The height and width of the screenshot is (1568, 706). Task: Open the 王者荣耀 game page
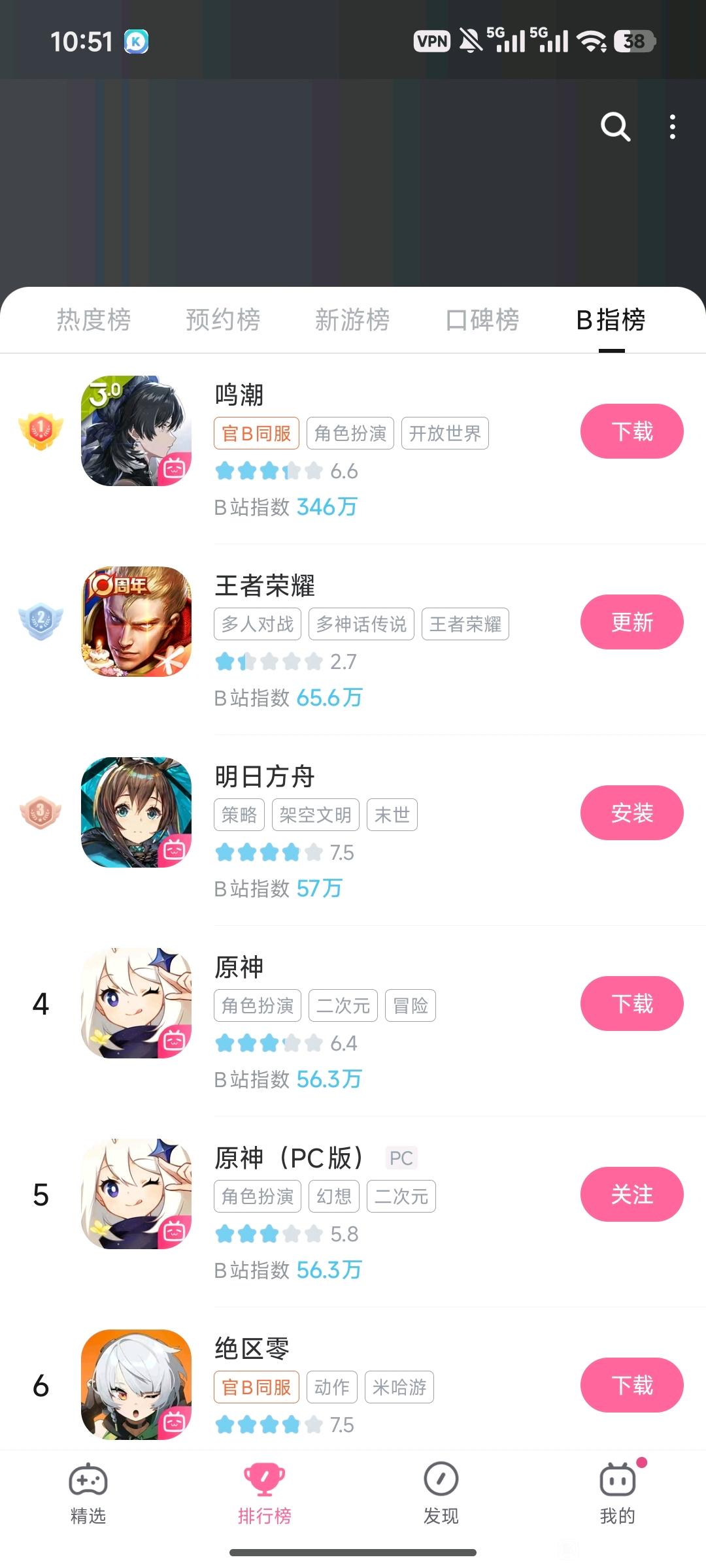[x=265, y=585]
